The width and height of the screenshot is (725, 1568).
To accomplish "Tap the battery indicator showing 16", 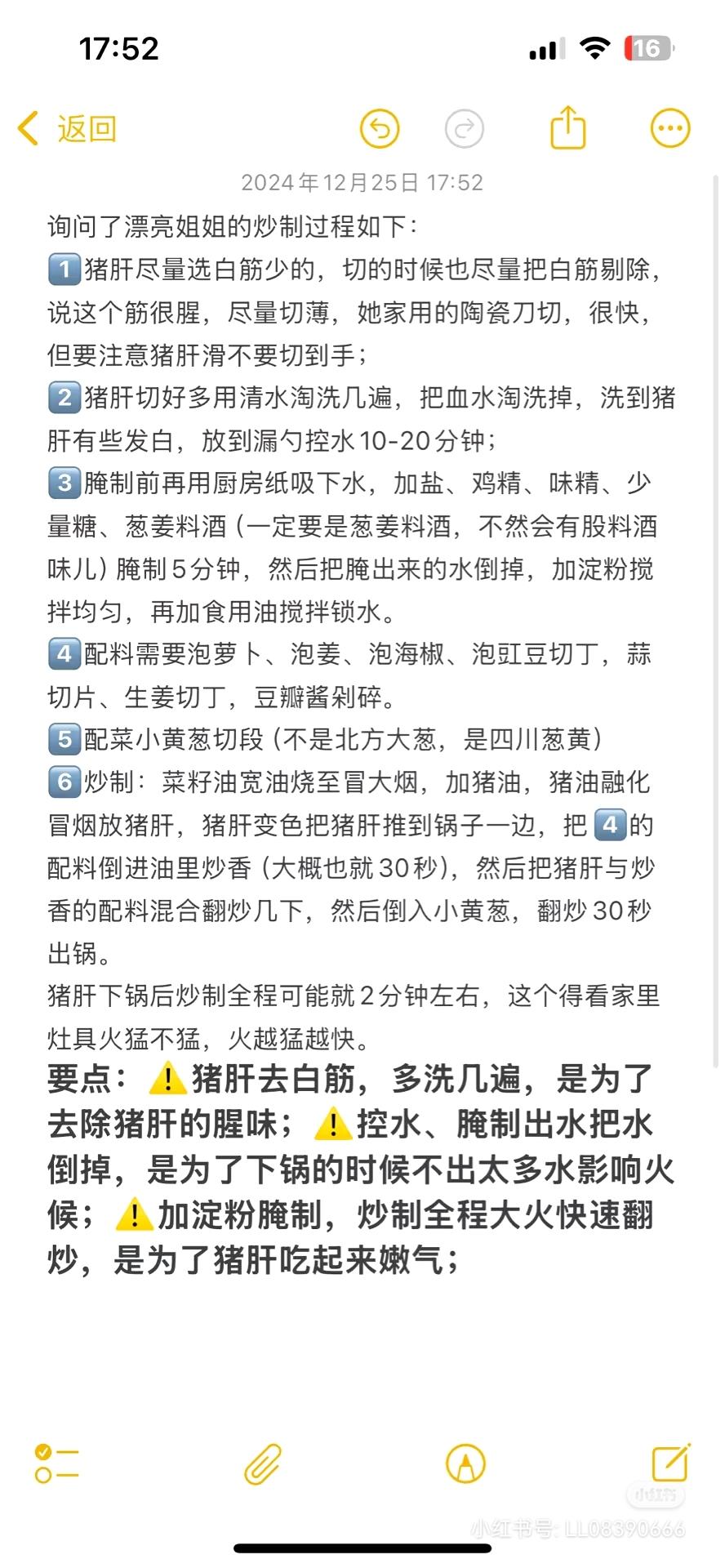I will pos(647,49).
